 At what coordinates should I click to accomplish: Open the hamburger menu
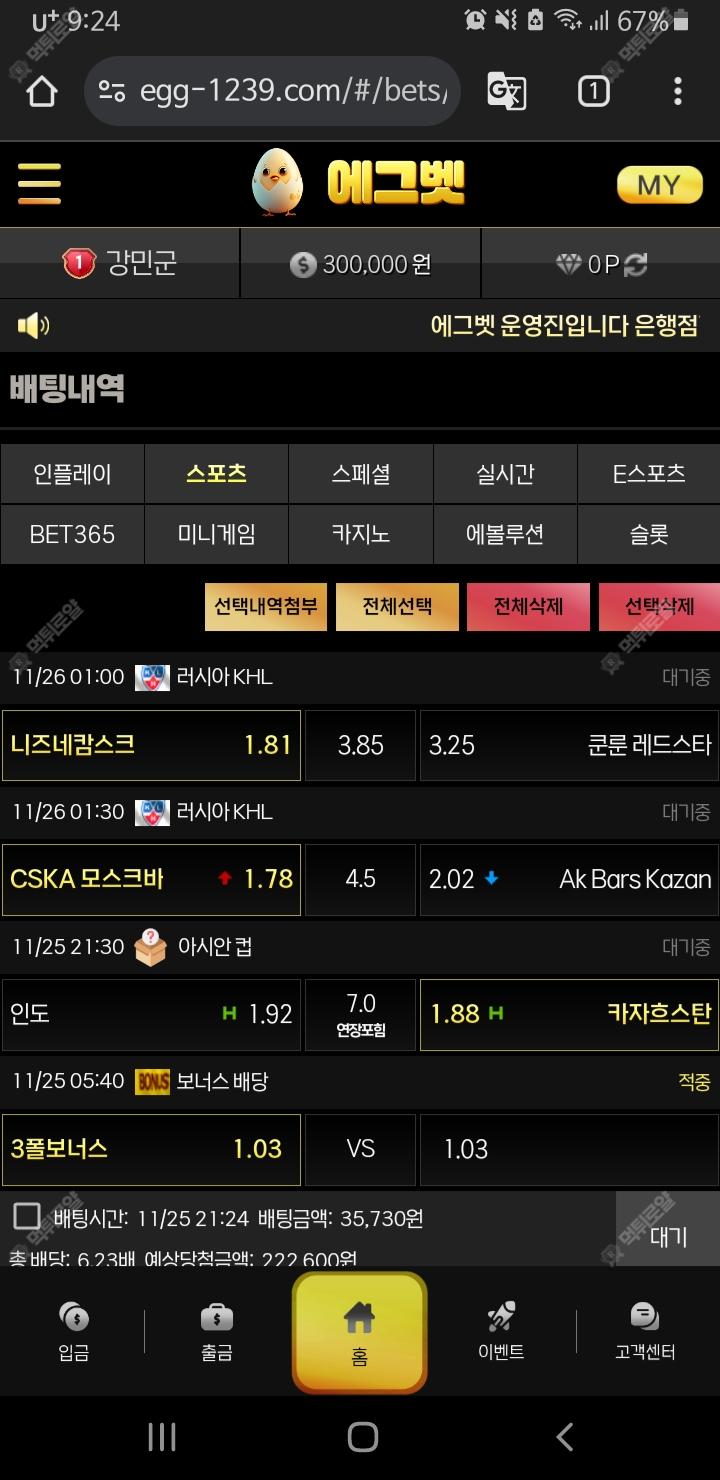(x=39, y=184)
